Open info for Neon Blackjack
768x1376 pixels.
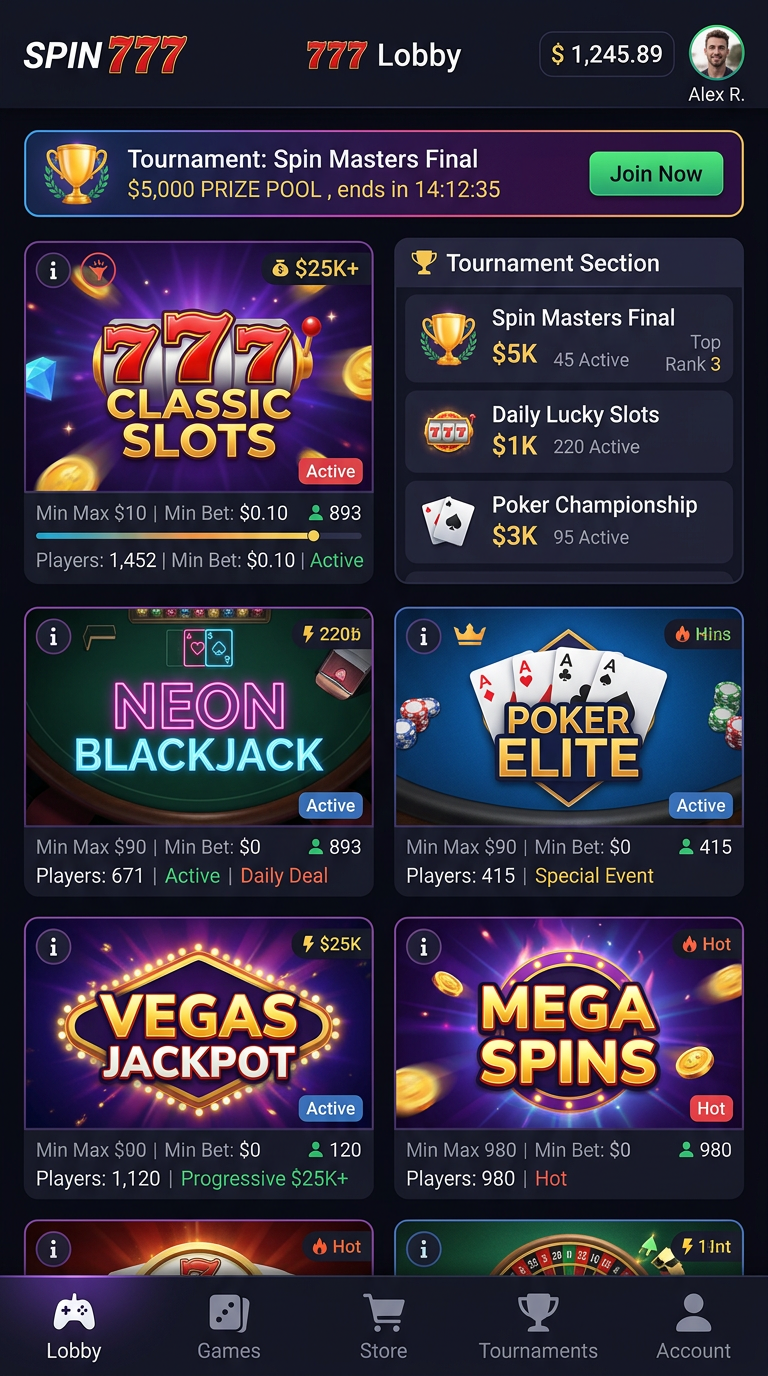tap(53, 637)
